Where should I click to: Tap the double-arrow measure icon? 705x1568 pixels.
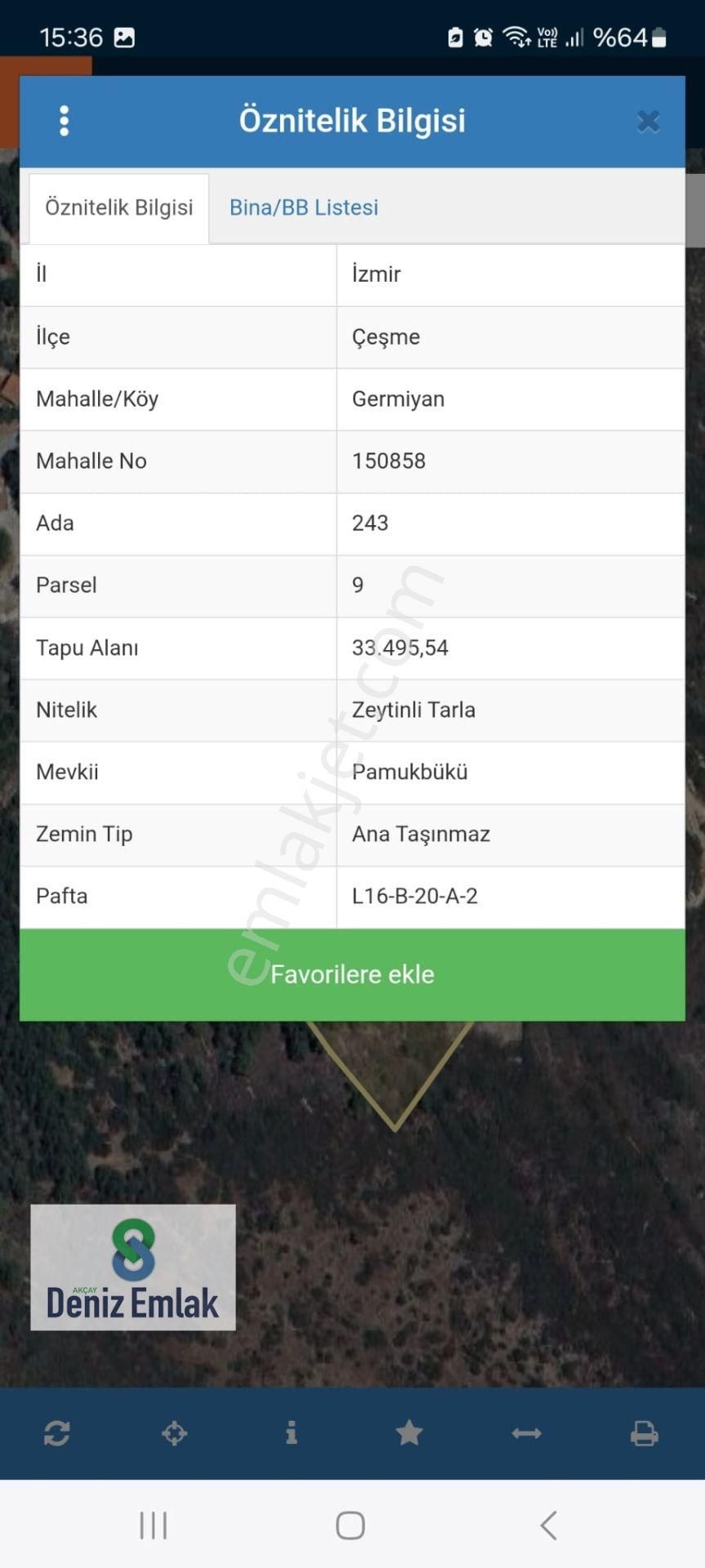click(526, 1432)
